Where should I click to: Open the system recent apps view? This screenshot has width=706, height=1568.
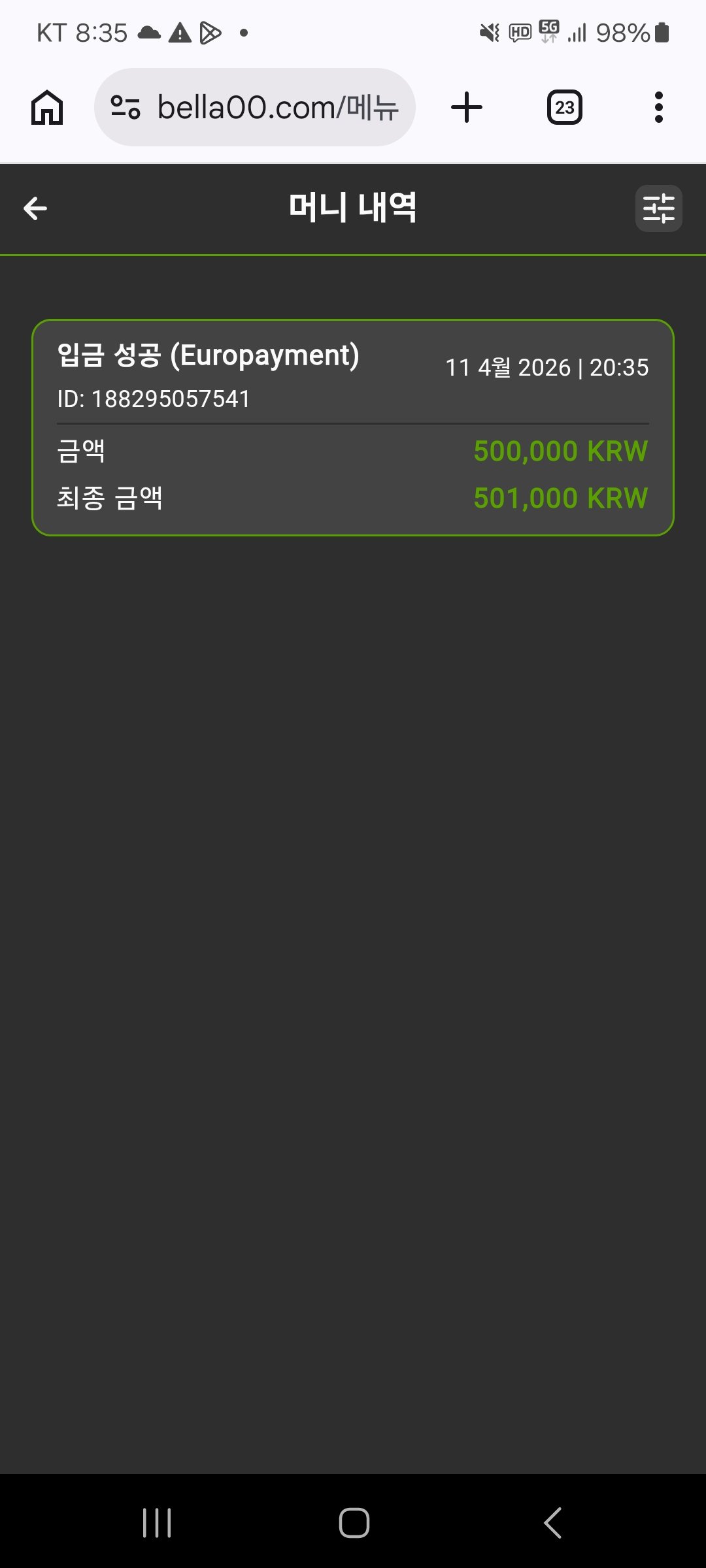coord(157,1523)
